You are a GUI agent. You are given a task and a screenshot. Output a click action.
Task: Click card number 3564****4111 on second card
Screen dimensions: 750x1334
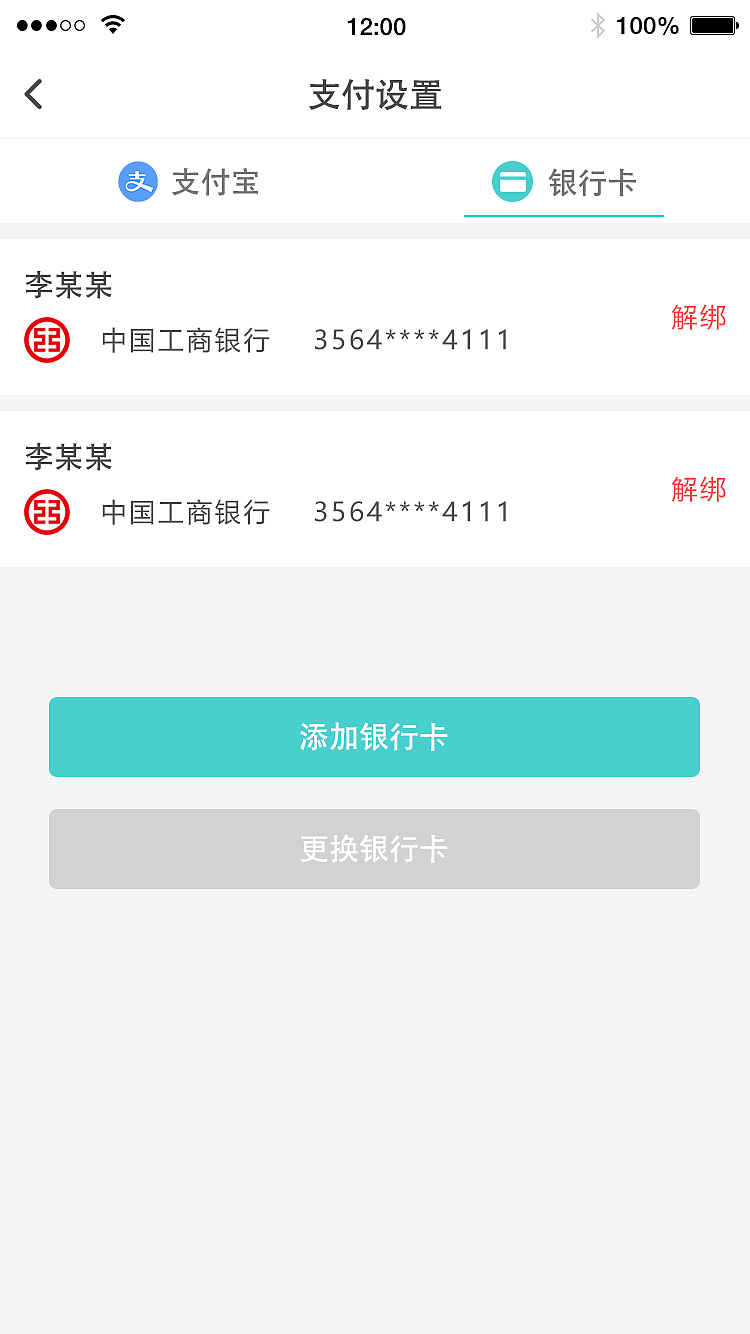tap(411, 511)
